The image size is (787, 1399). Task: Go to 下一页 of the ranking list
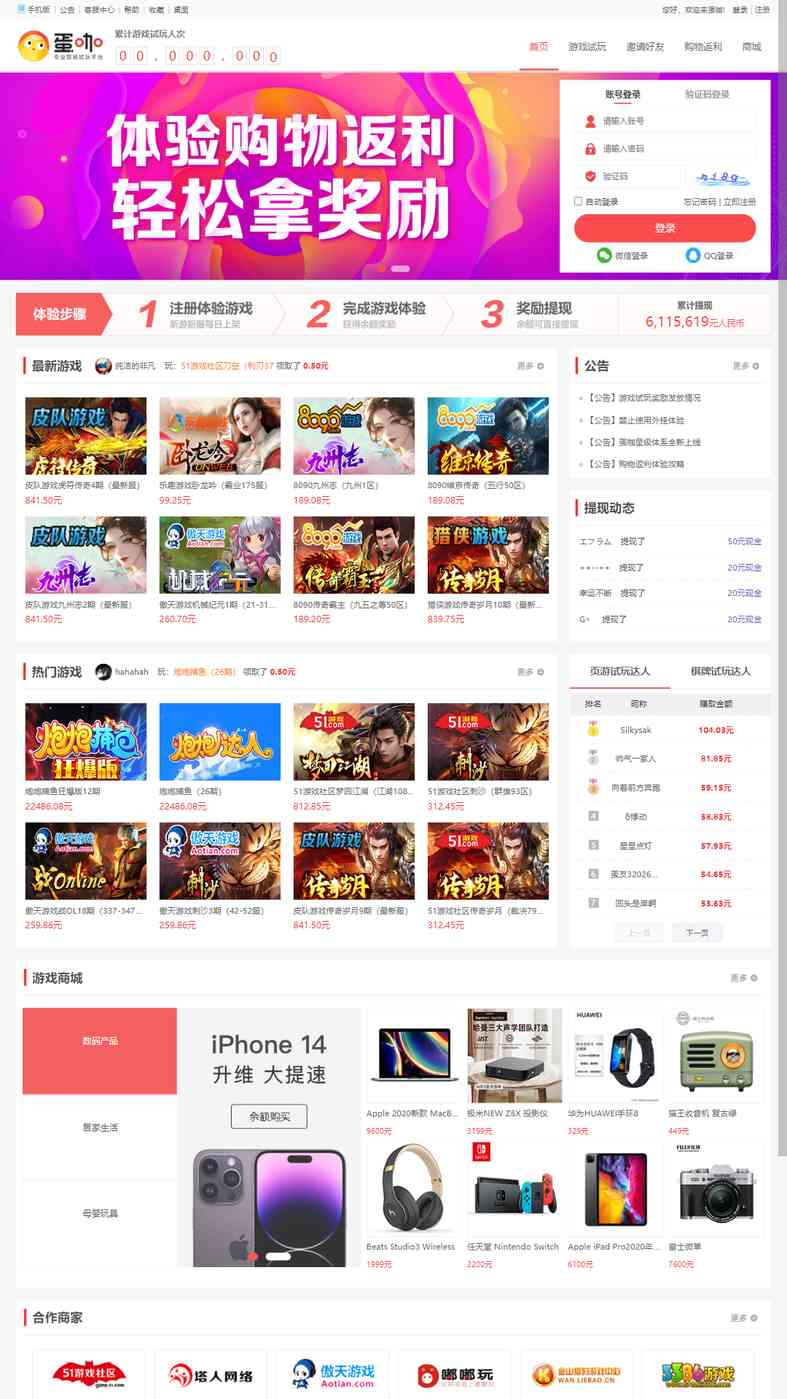(x=697, y=932)
